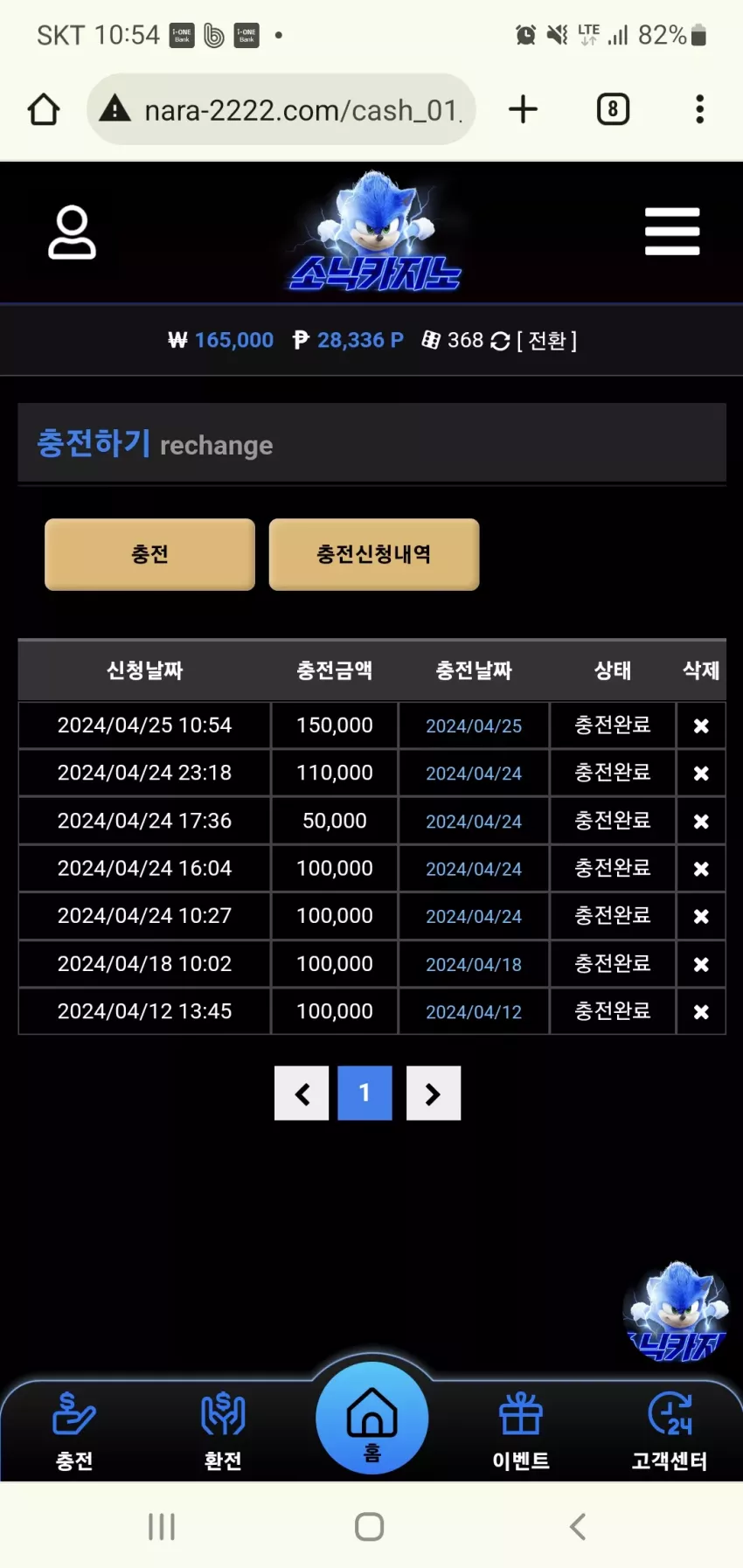Delete the 2024/04/25 10:54 charge record
The width and height of the screenshot is (743, 1568).
[701, 725]
